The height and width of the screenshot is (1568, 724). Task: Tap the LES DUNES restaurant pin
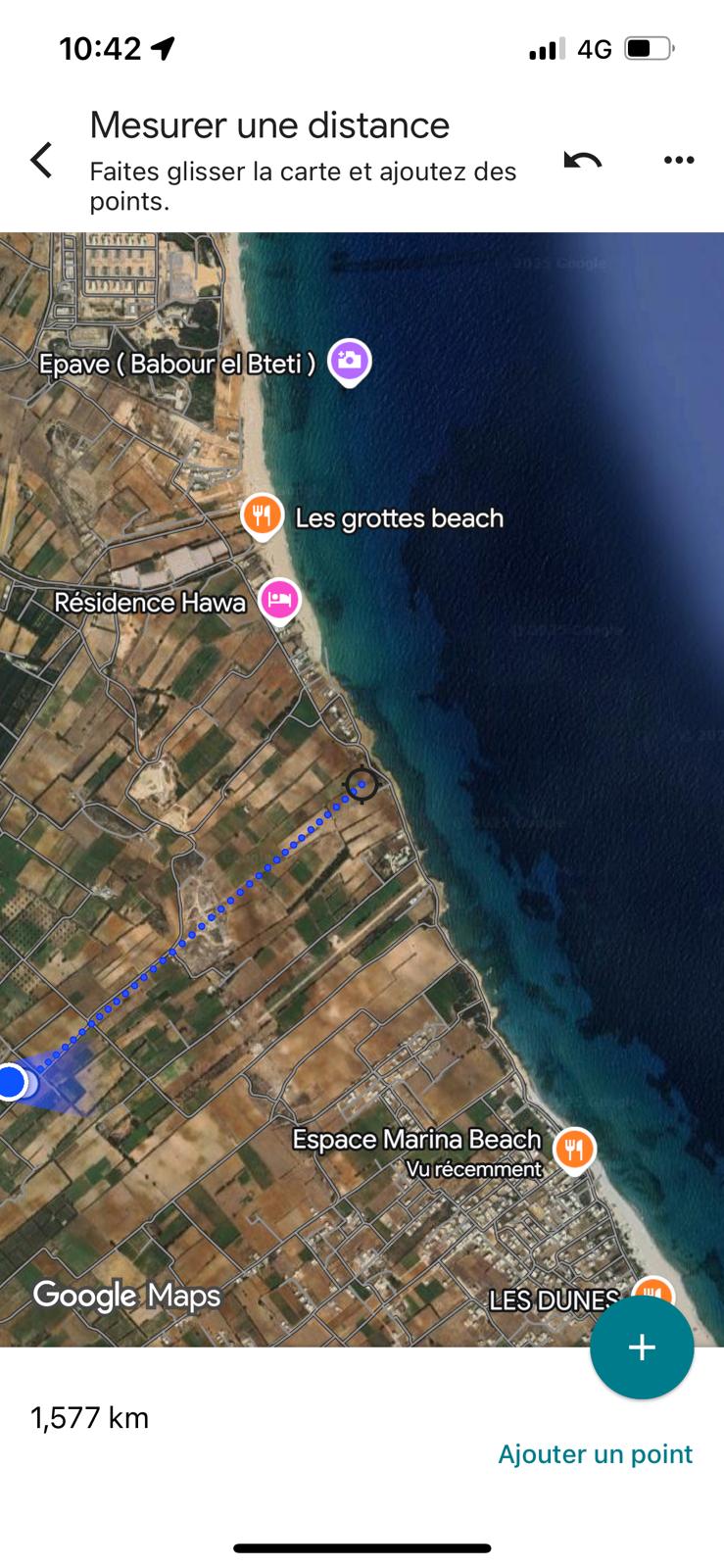(652, 1292)
